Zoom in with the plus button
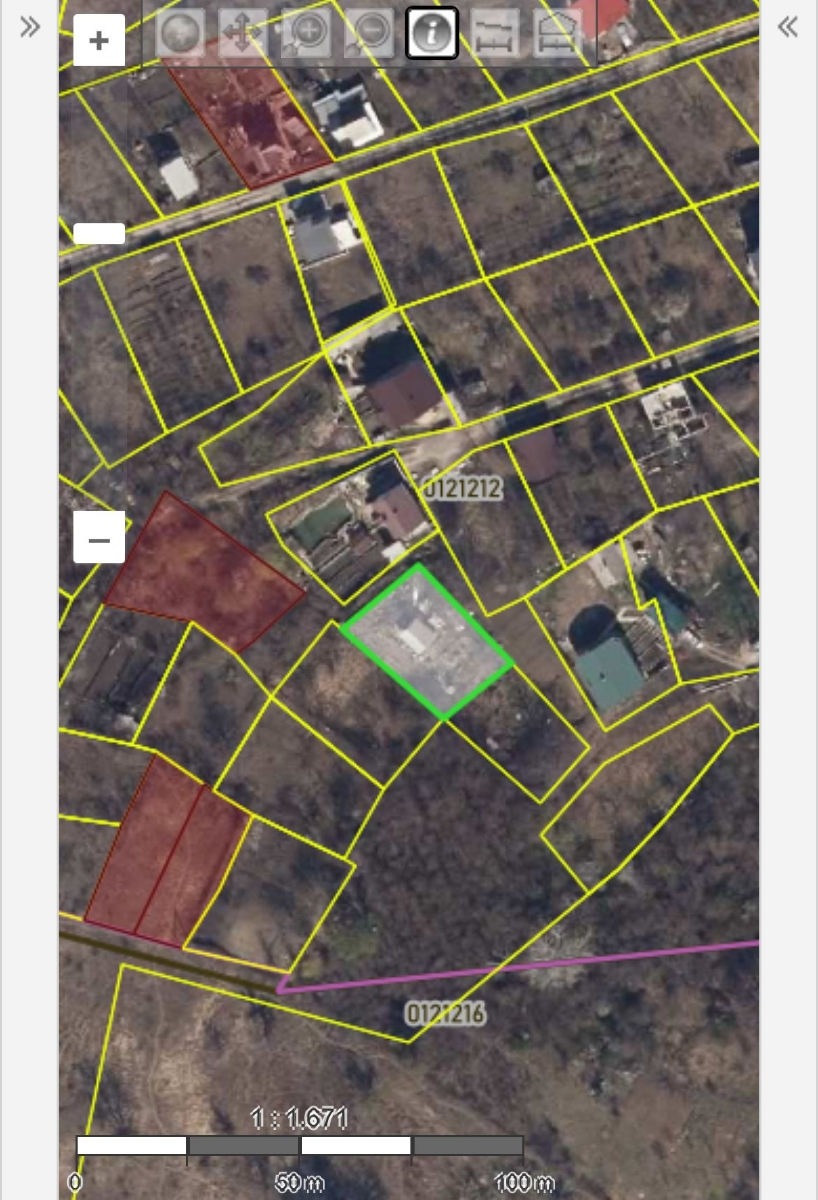818x1200 pixels. click(x=99, y=41)
